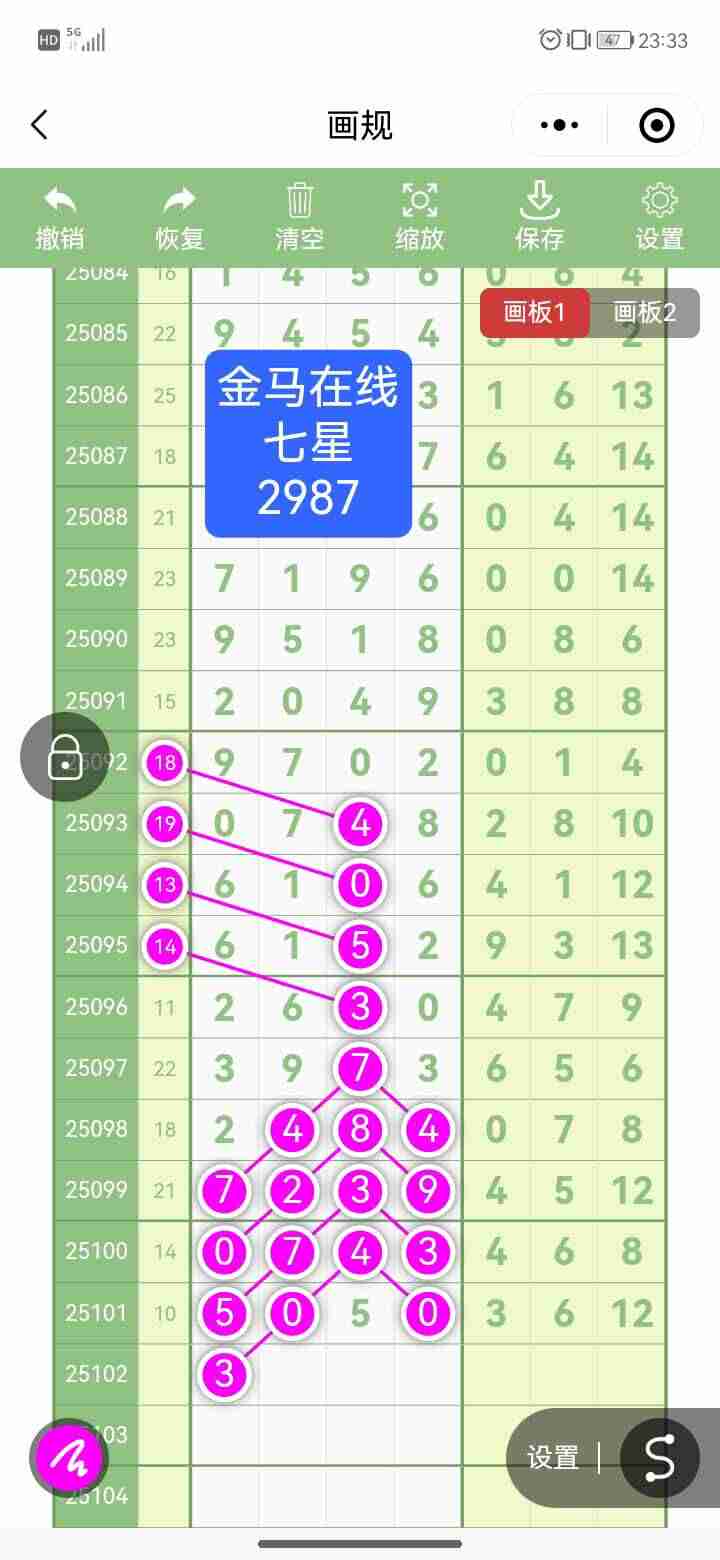Viewport: 720px width, 1560px height.
Task: Switch to the 画板2 tab
Action: point(644,312)
